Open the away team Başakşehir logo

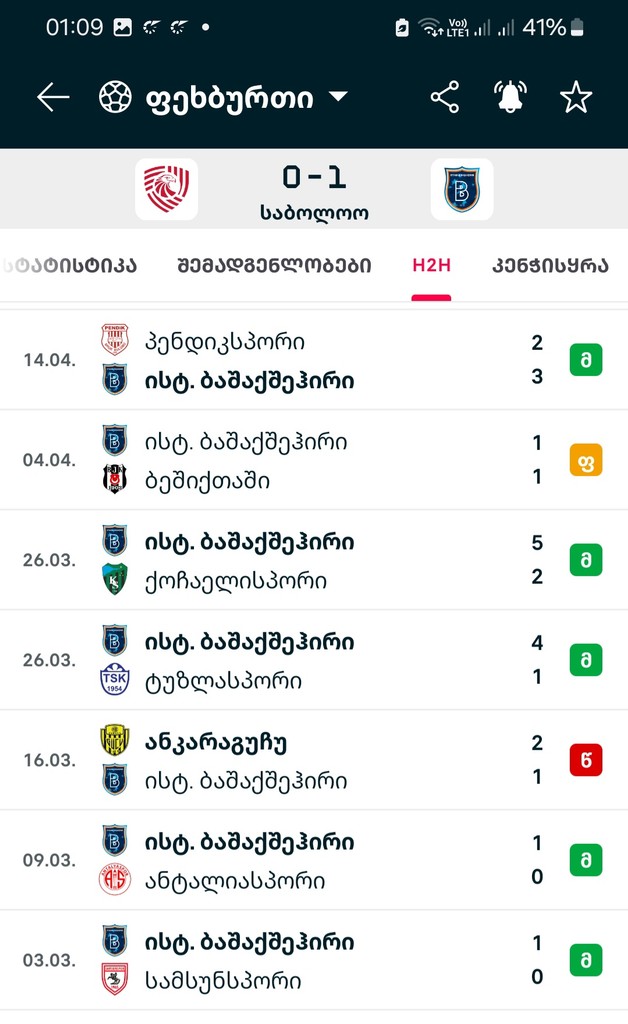(x=462, y=189)
